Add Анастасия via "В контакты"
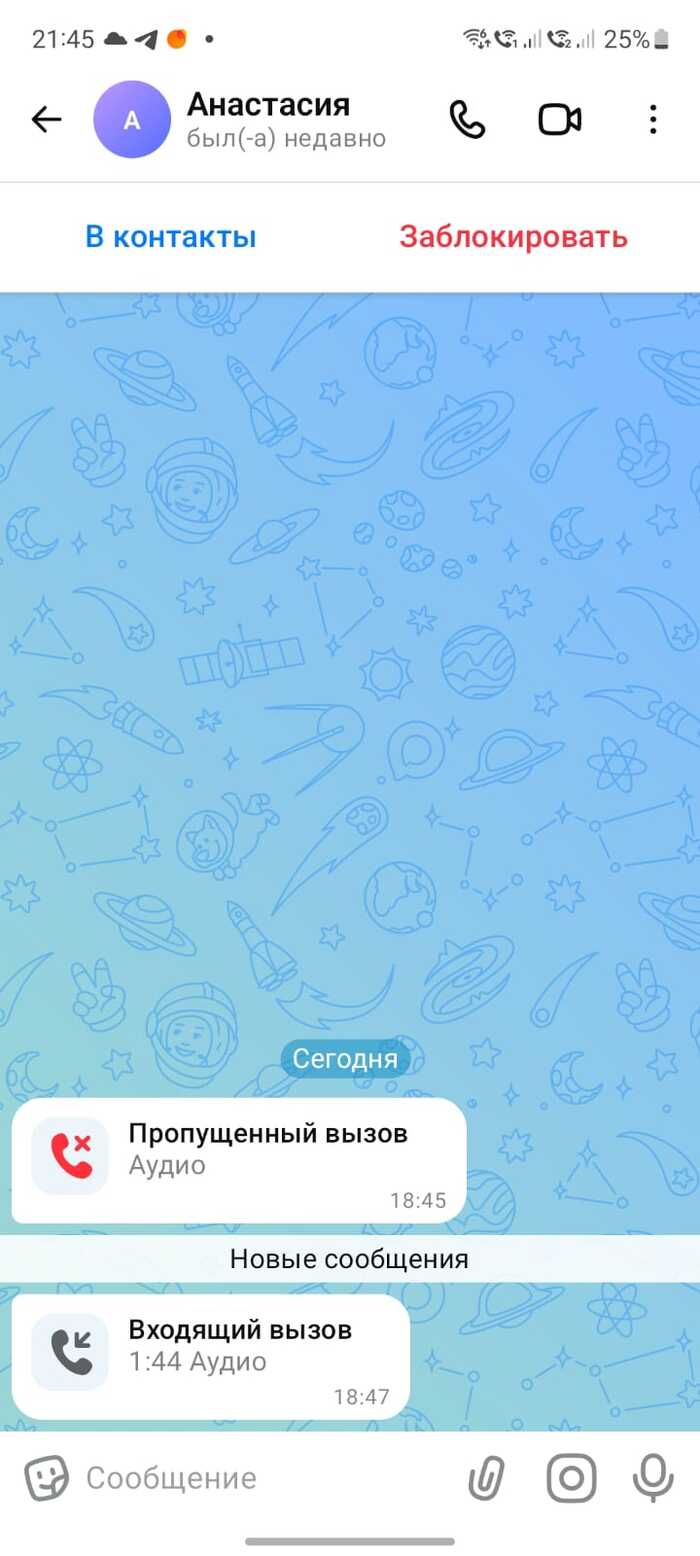Screen dimensions: 700x1556 (x=171, y=237)
